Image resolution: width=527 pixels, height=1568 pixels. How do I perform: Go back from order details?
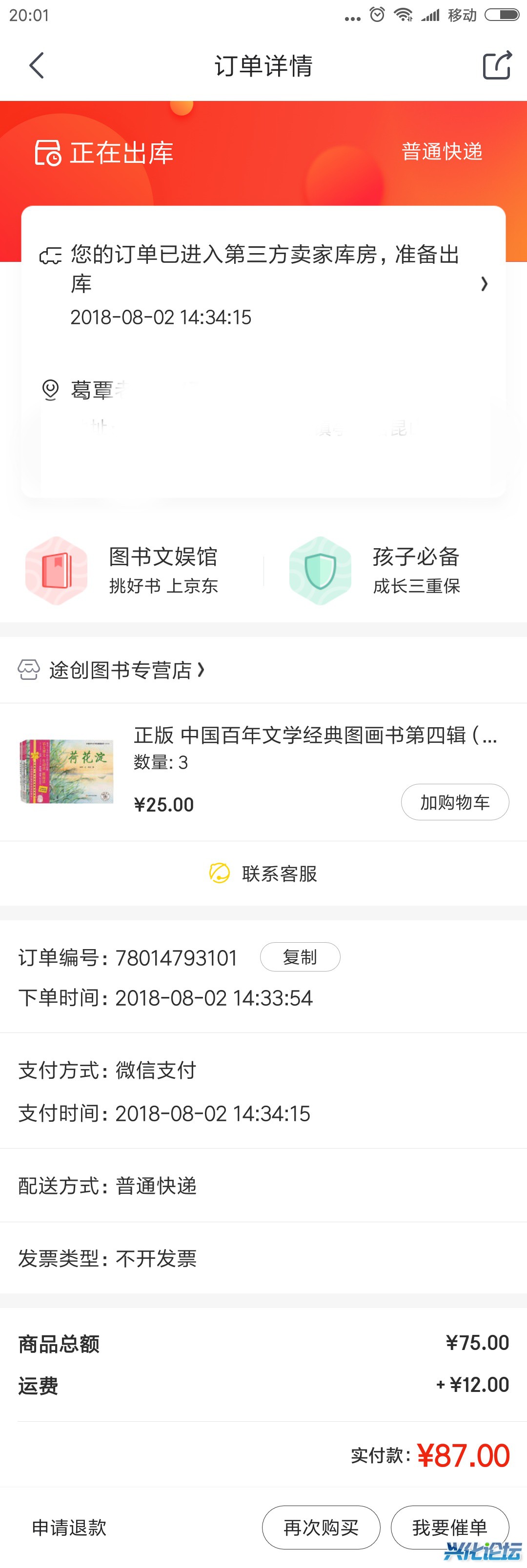click(x=37, y=65)
